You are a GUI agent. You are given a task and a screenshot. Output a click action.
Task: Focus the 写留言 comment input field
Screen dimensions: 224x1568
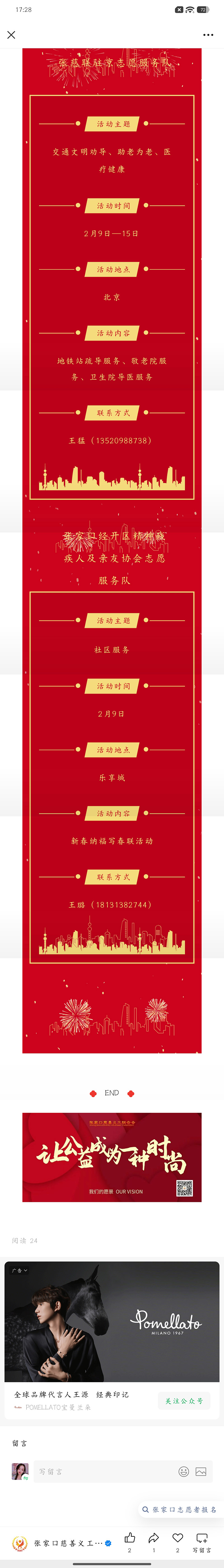(x=104, y=1471)
